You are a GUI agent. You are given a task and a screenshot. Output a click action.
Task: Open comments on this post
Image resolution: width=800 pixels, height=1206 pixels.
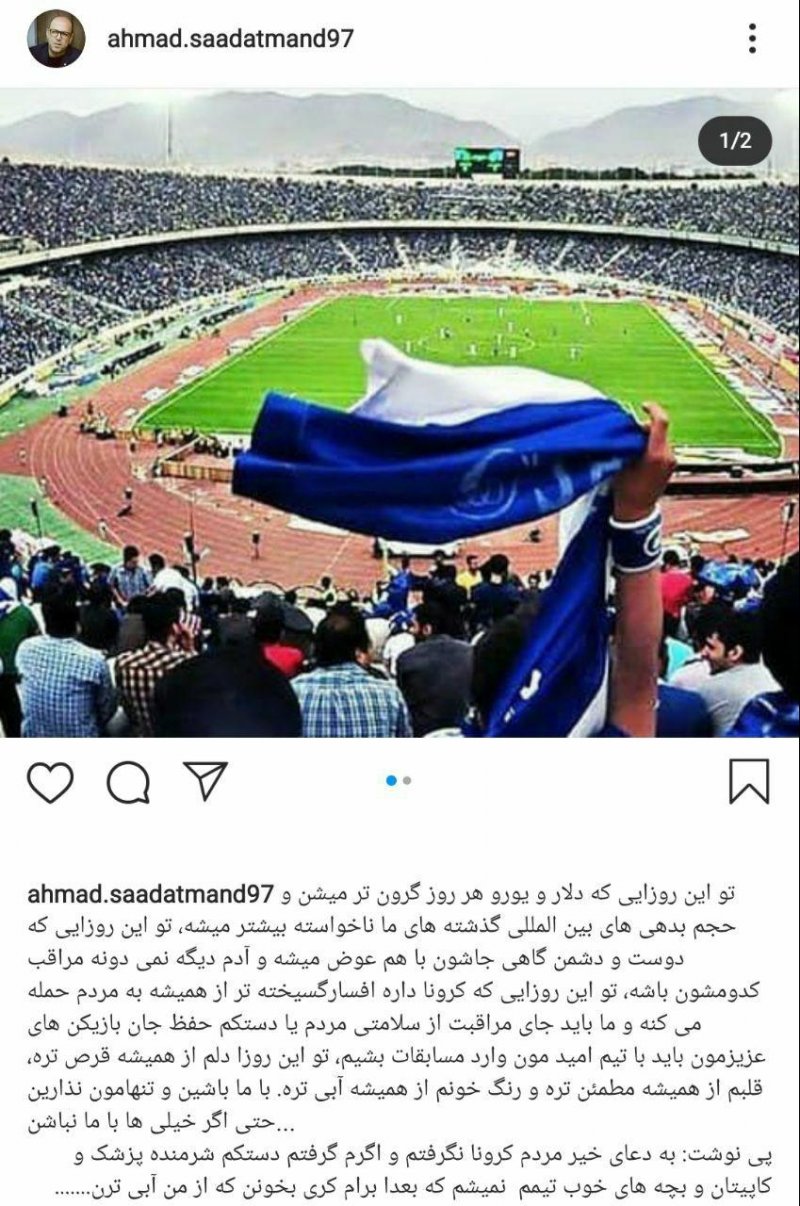pyautogui.click(x=128, y=781)
